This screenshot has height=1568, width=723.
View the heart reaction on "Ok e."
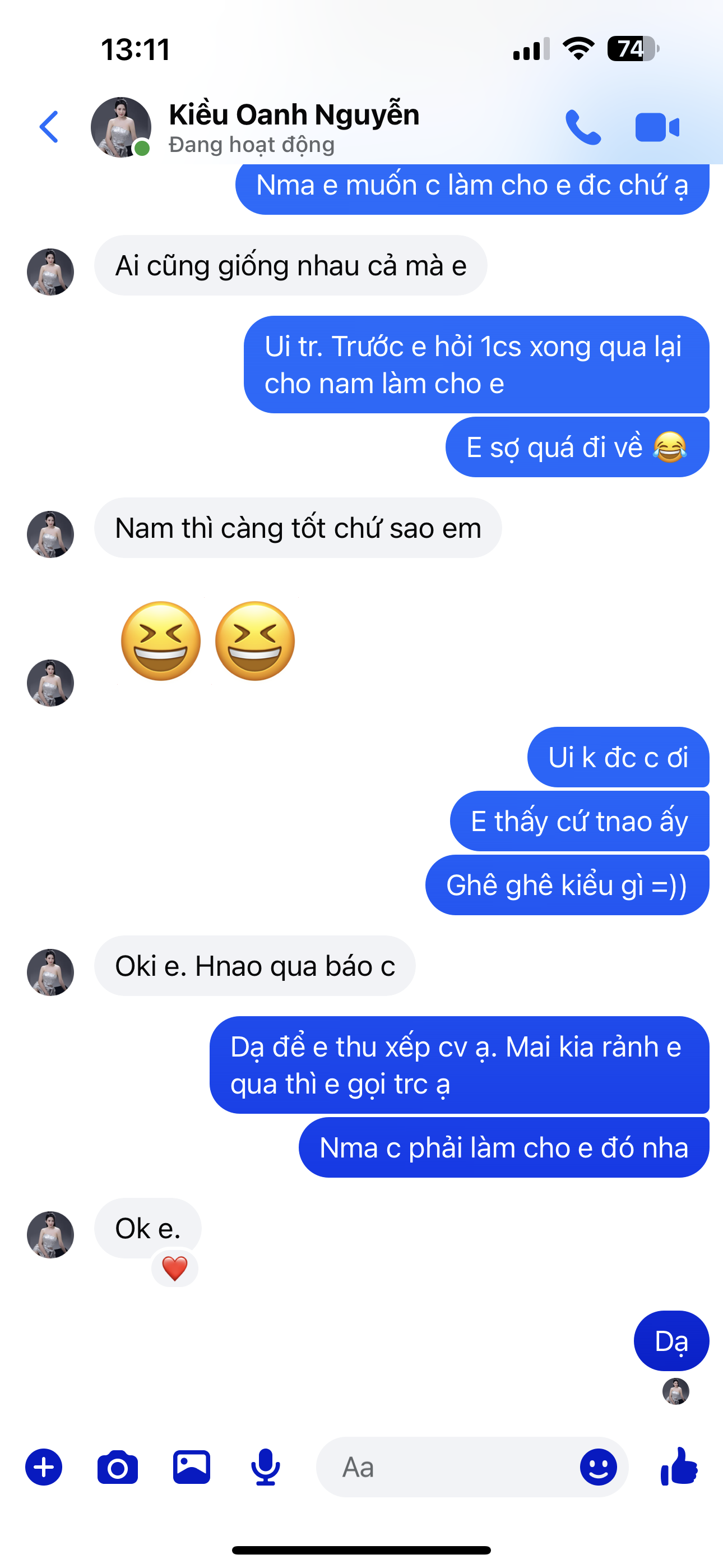tap(175, 1269)
